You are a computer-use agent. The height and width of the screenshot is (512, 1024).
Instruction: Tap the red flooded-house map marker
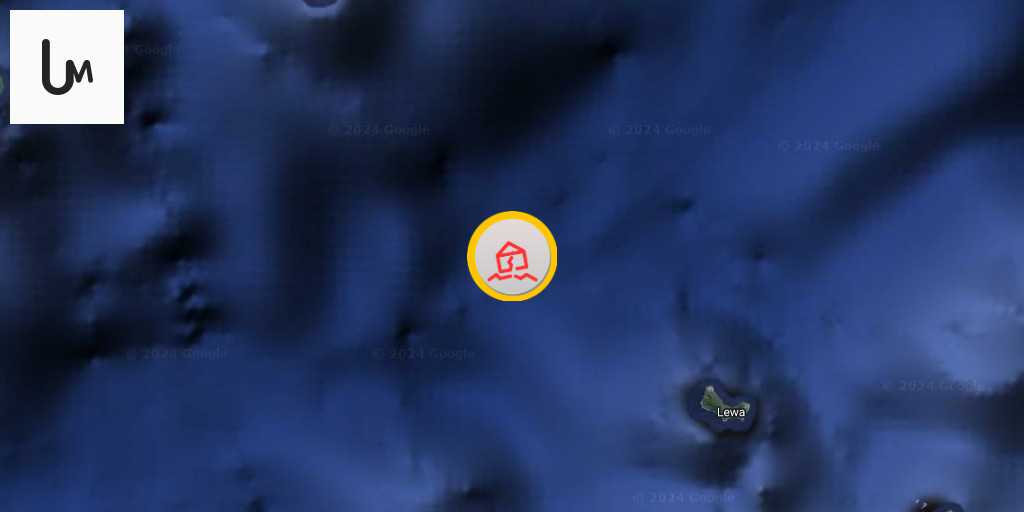click(512, 257)
